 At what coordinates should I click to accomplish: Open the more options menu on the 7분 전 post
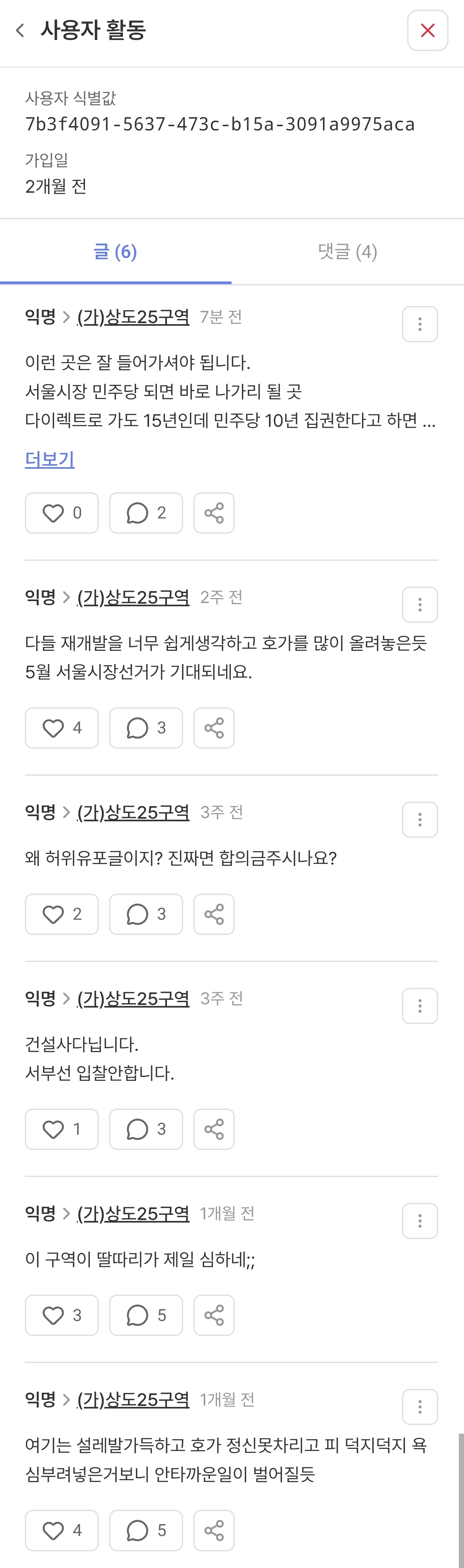click(419, 324)
